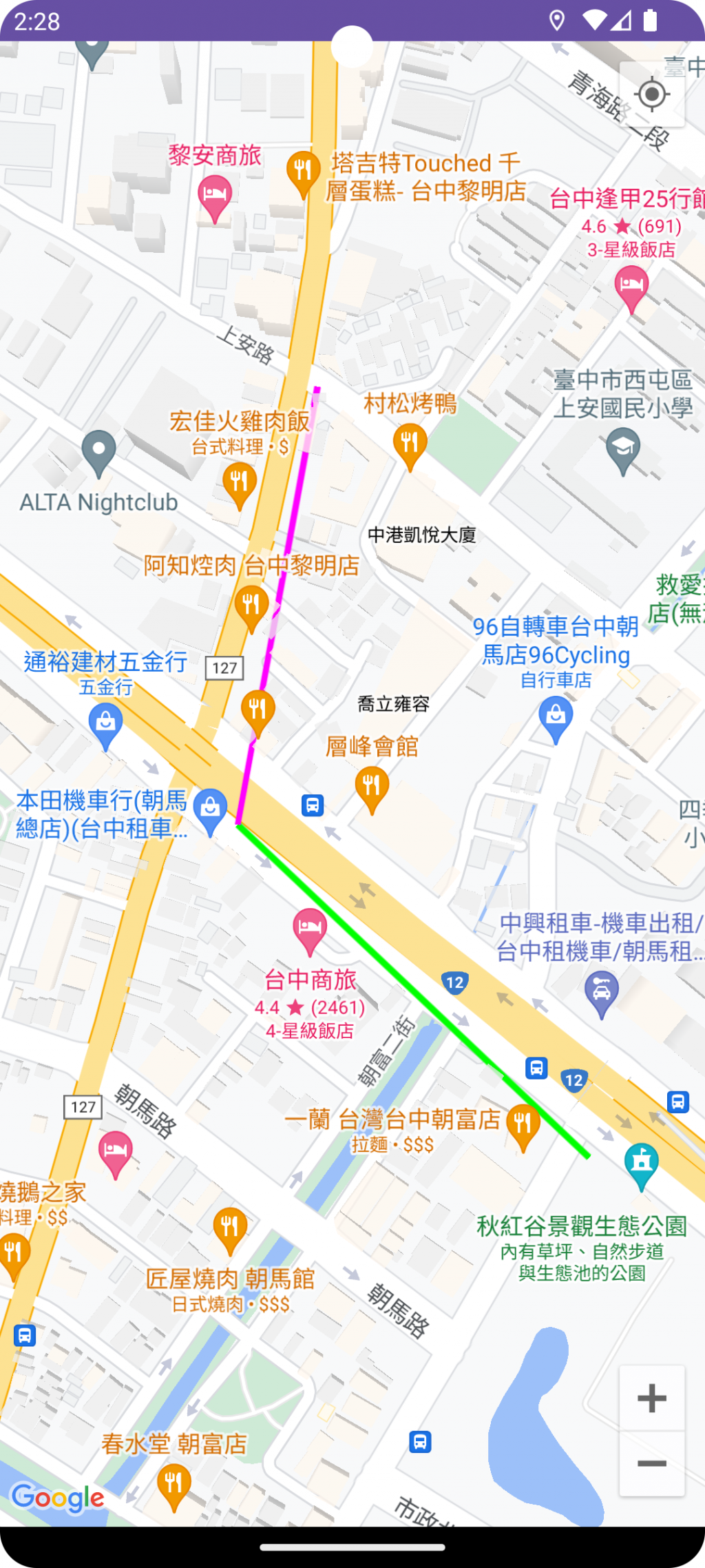Zoom in on the map
This screenshot has width=705, height=1568.
(x=651, y=1398)
